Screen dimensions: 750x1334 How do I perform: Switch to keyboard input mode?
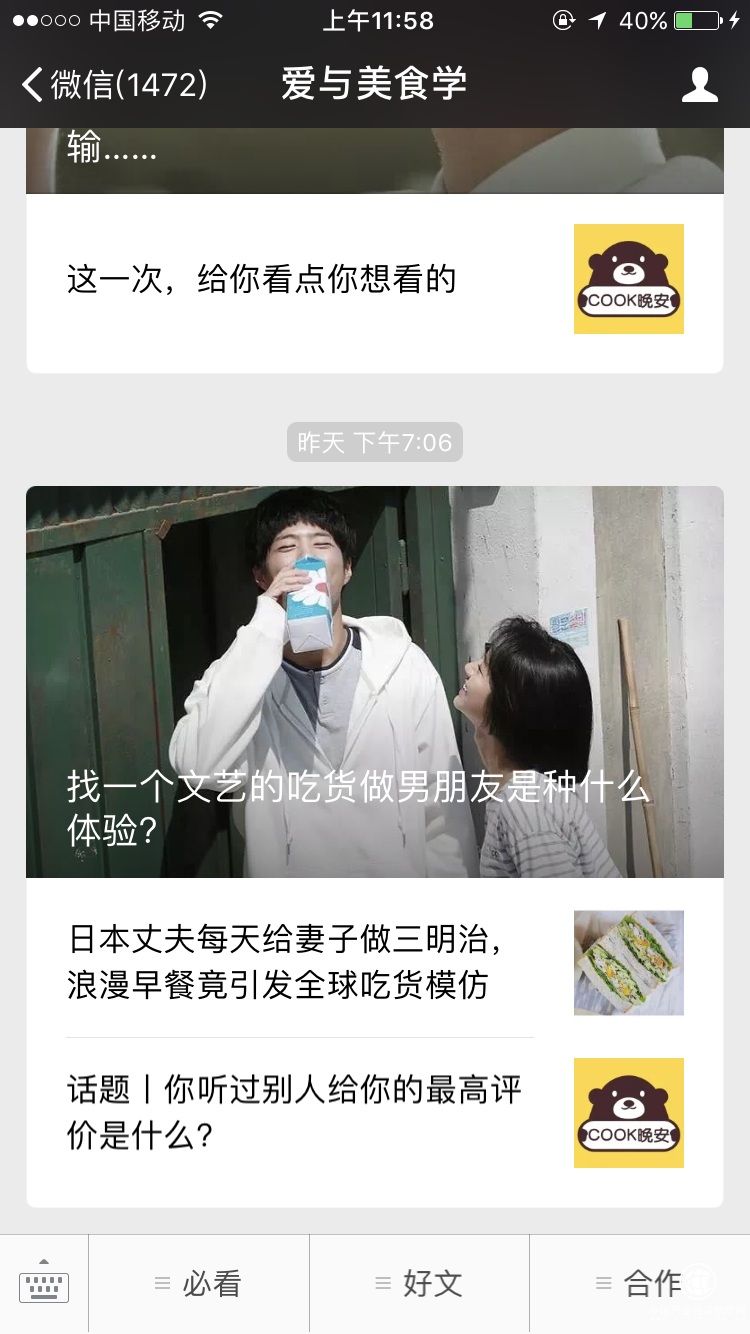coord(44,1284)
